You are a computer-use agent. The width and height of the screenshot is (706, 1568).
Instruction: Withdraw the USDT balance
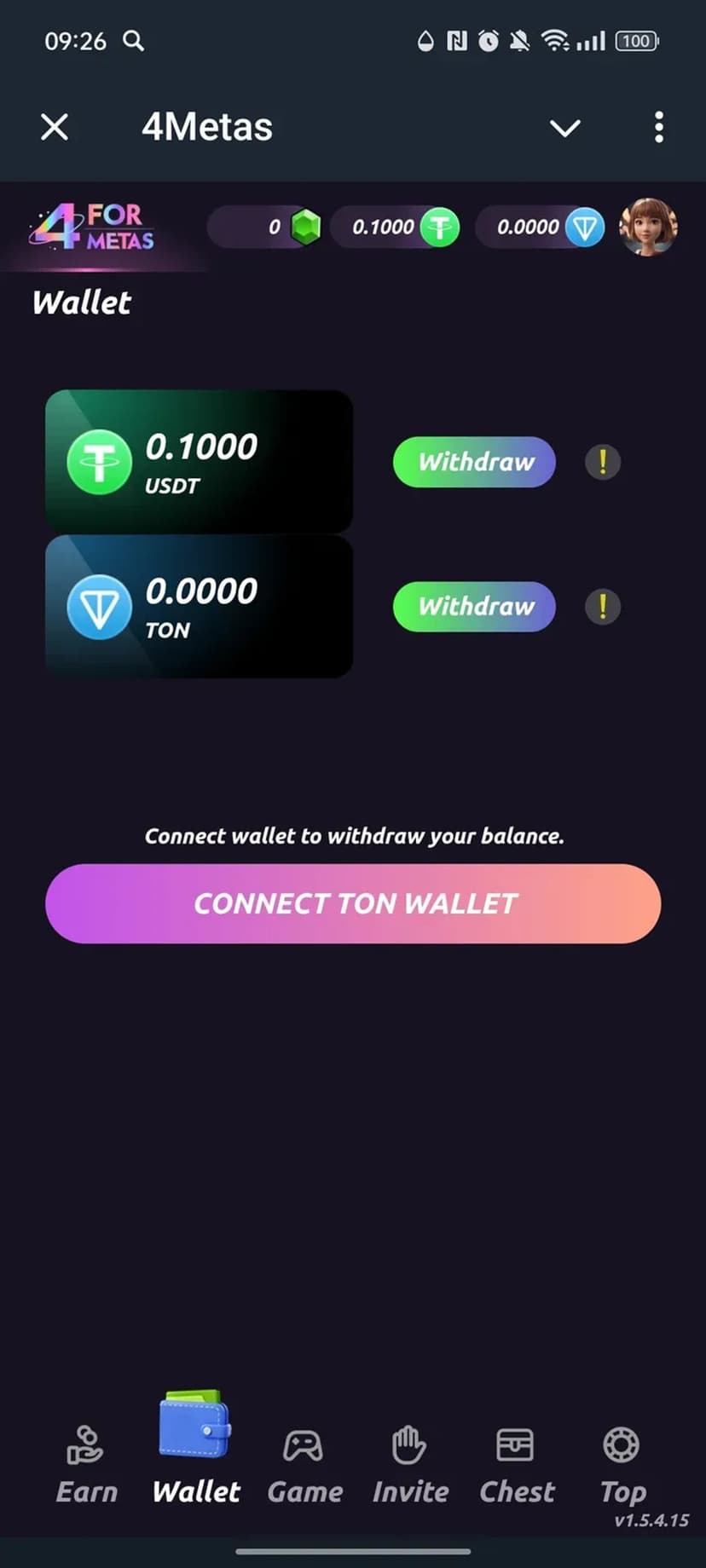(x=474, y=462)
